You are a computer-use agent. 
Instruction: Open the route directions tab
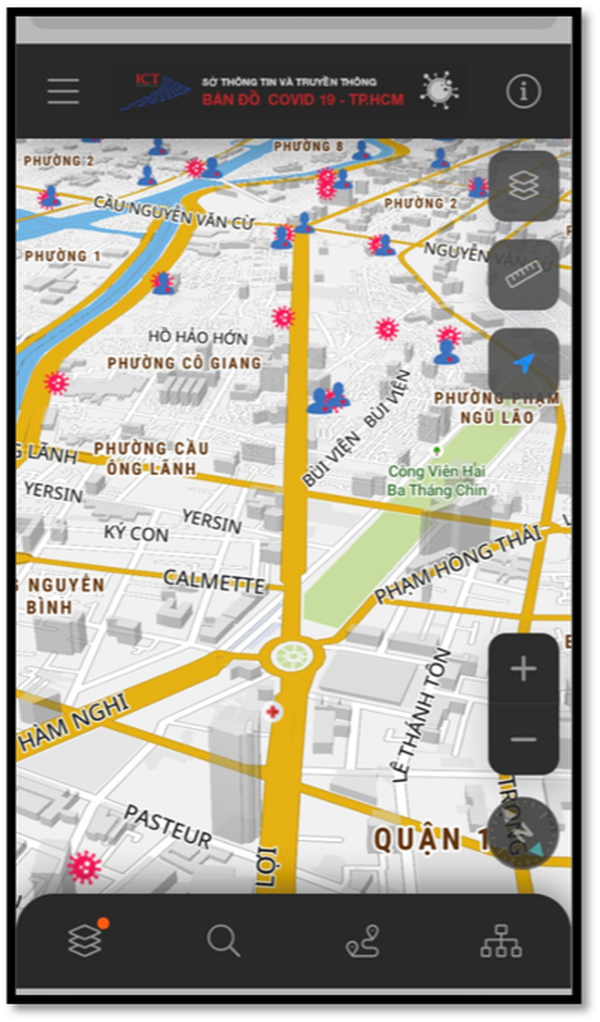pyautogui.click(x=362, y=942)
